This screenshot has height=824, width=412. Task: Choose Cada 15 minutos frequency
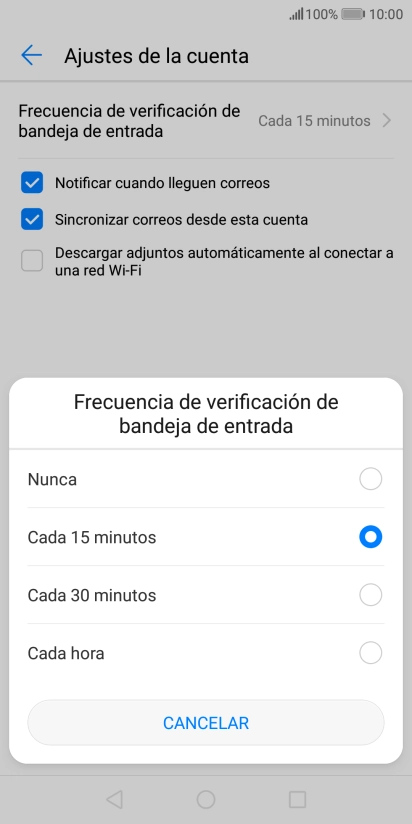(205, 537)
